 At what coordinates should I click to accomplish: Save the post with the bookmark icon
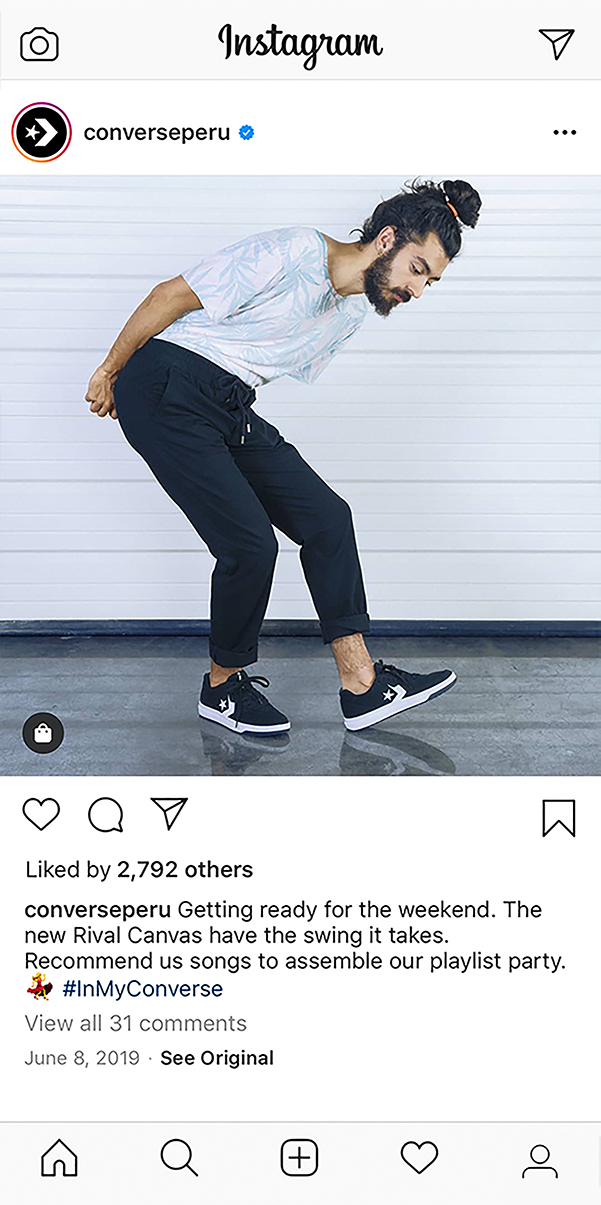pyautogui.click(x=559, y=817)
